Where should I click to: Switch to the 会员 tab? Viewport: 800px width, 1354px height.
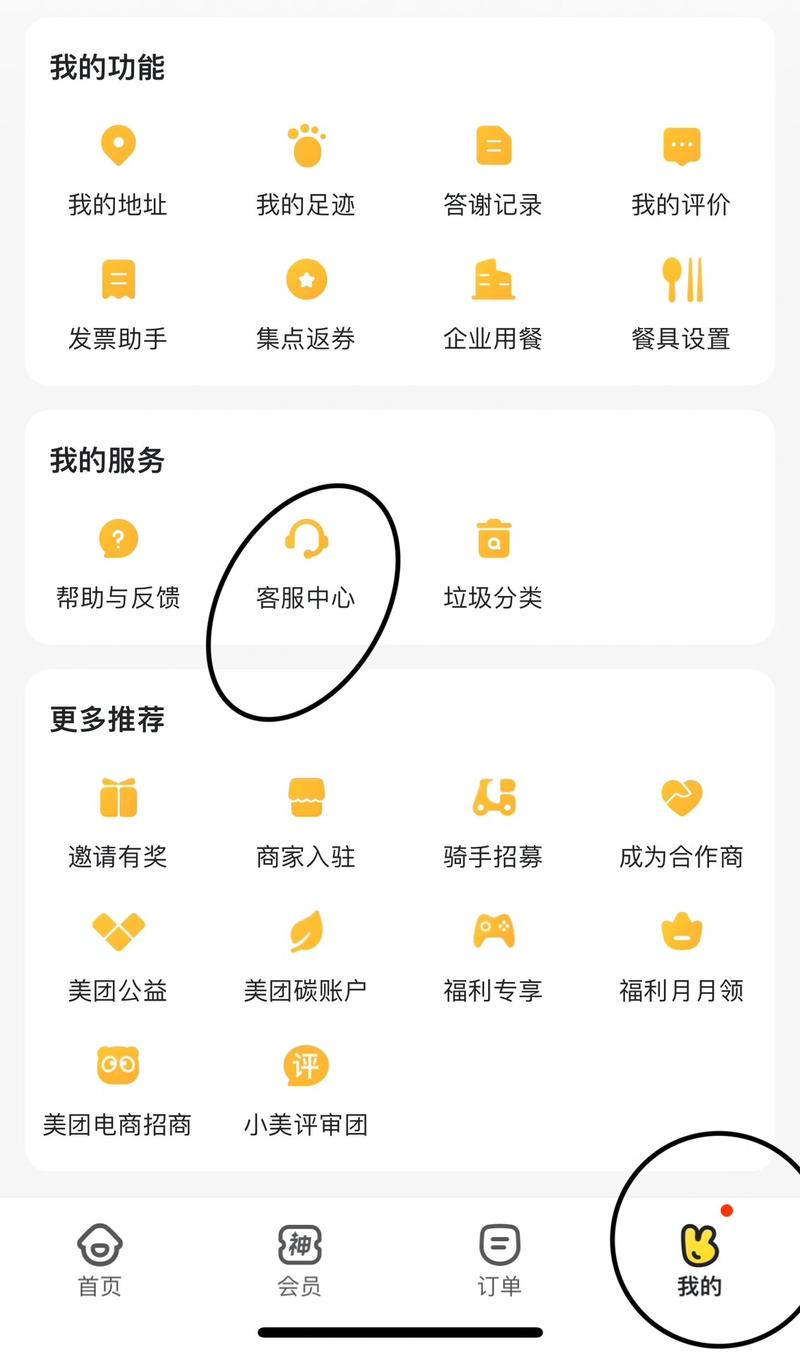click(300, 1259)
